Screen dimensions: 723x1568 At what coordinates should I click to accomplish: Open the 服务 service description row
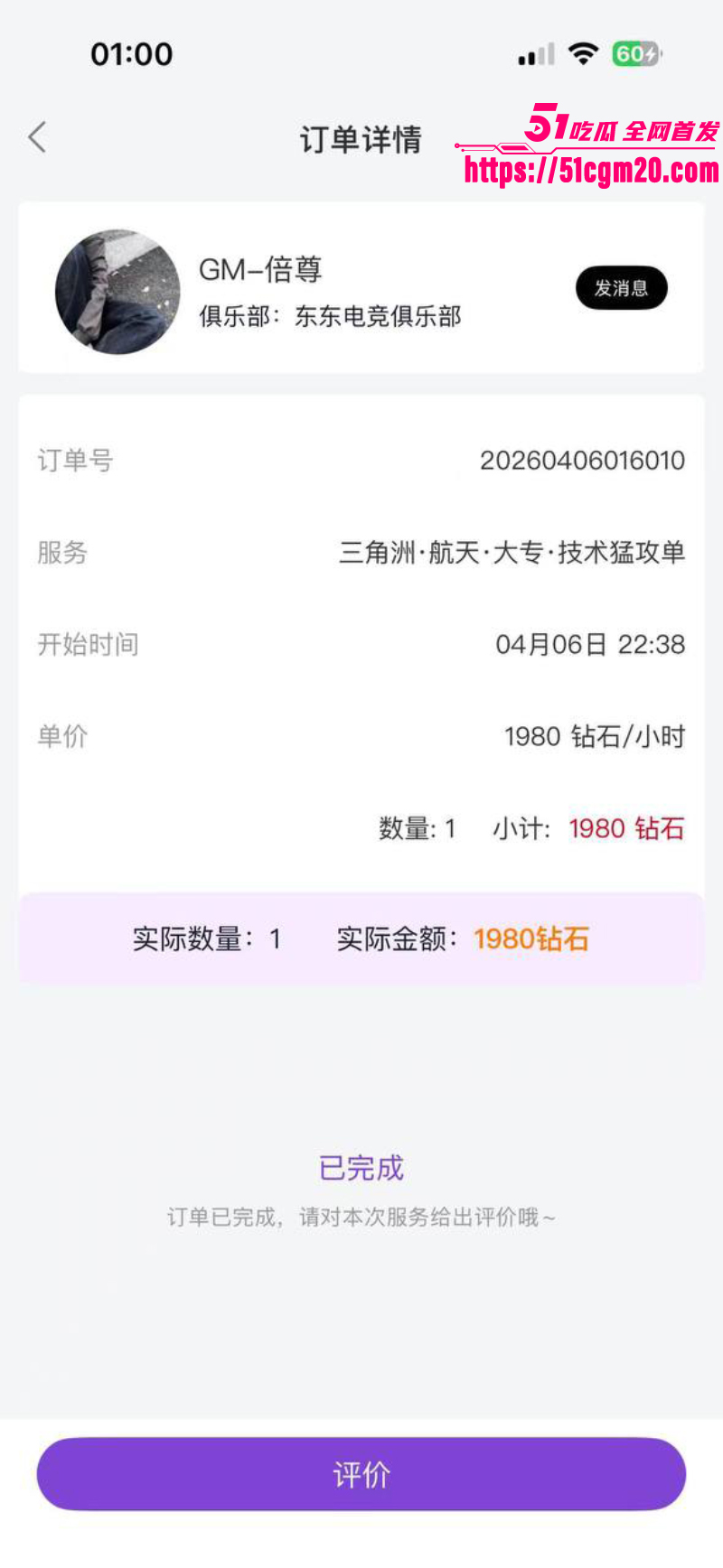[x=361, y=553]
